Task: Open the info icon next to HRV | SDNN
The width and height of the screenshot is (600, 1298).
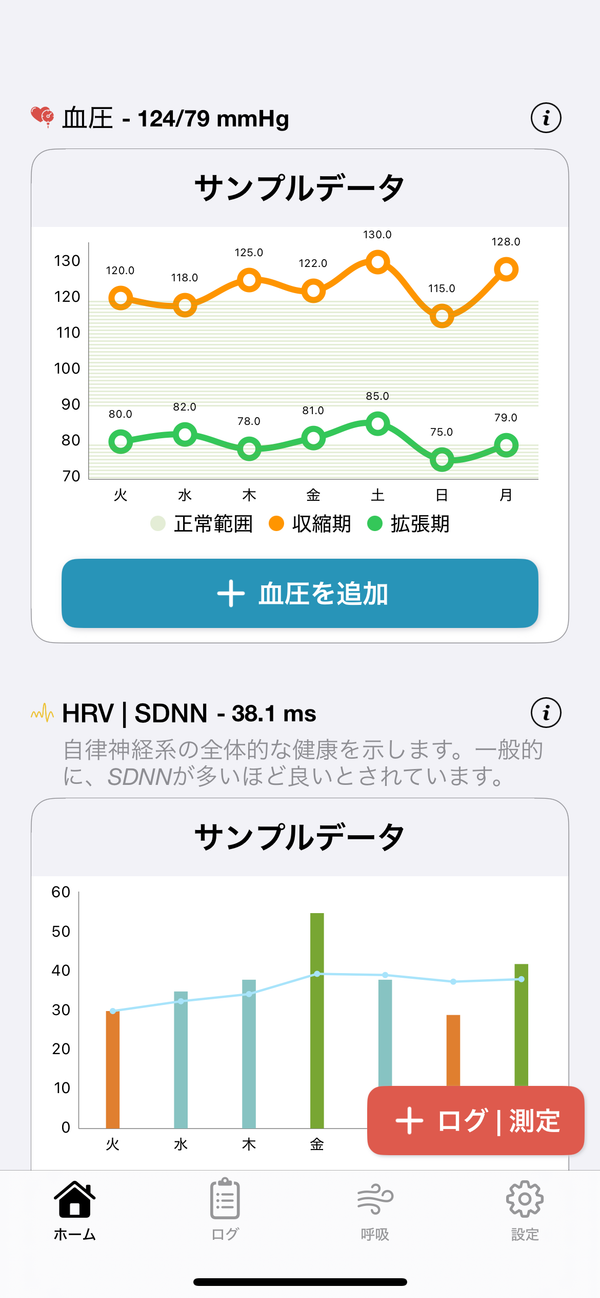Action: pyautogui.click(x=546, y=713)
